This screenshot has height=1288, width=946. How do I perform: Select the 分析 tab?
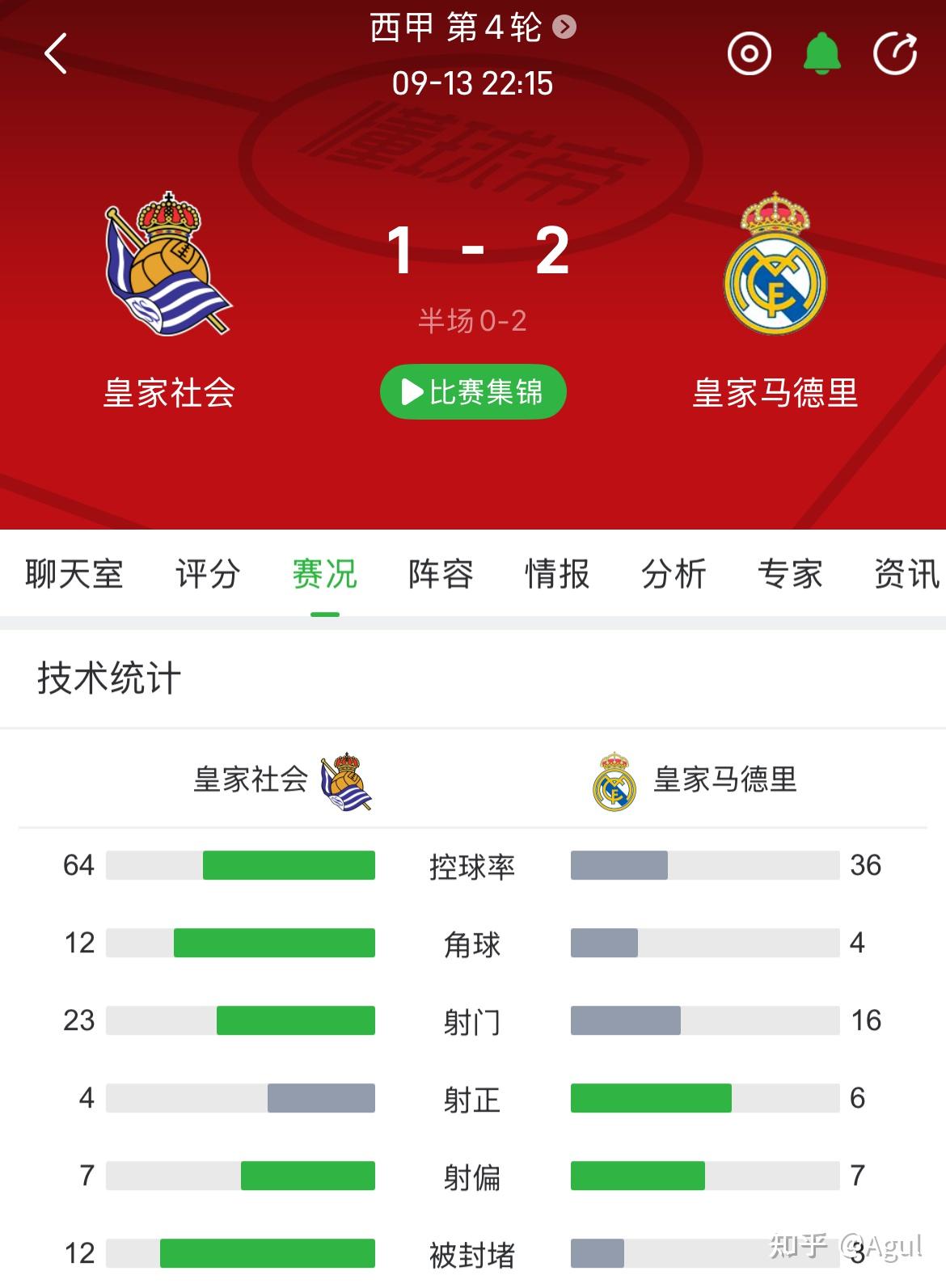pos(674,574)
